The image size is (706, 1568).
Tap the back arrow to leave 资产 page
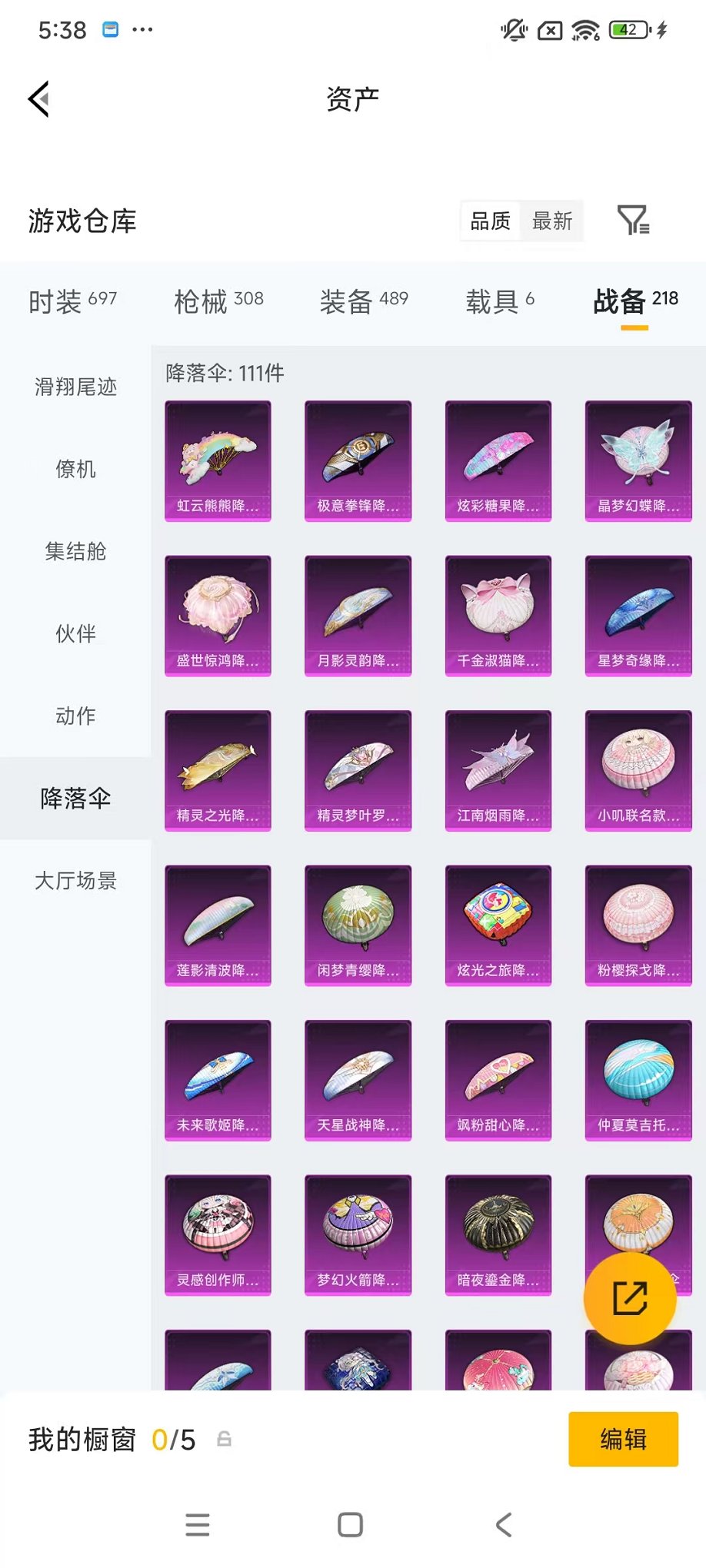click(39, 98)
